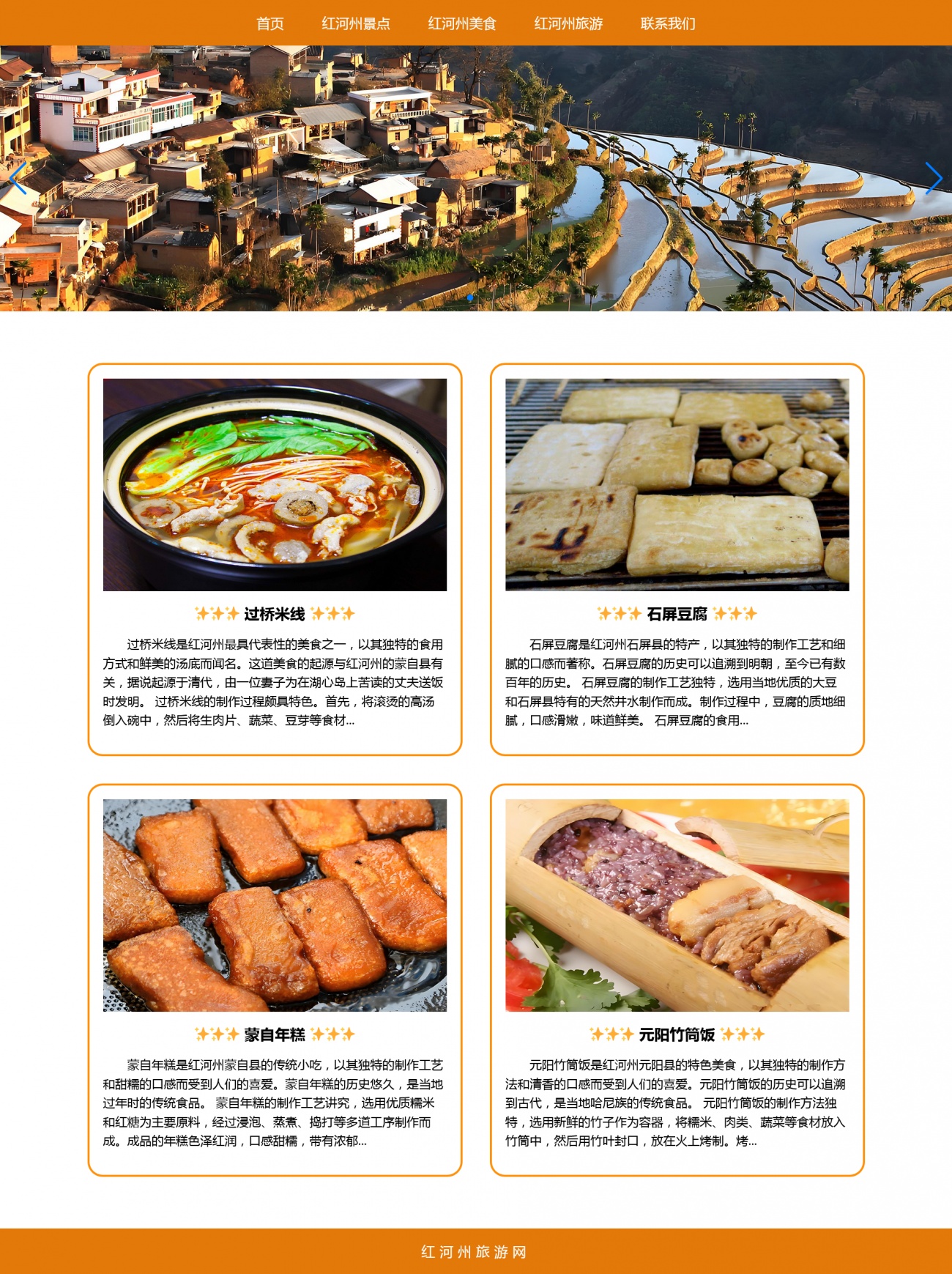
Task: Select the 蒙自年糕 card
Action: [x=275, y=979]
